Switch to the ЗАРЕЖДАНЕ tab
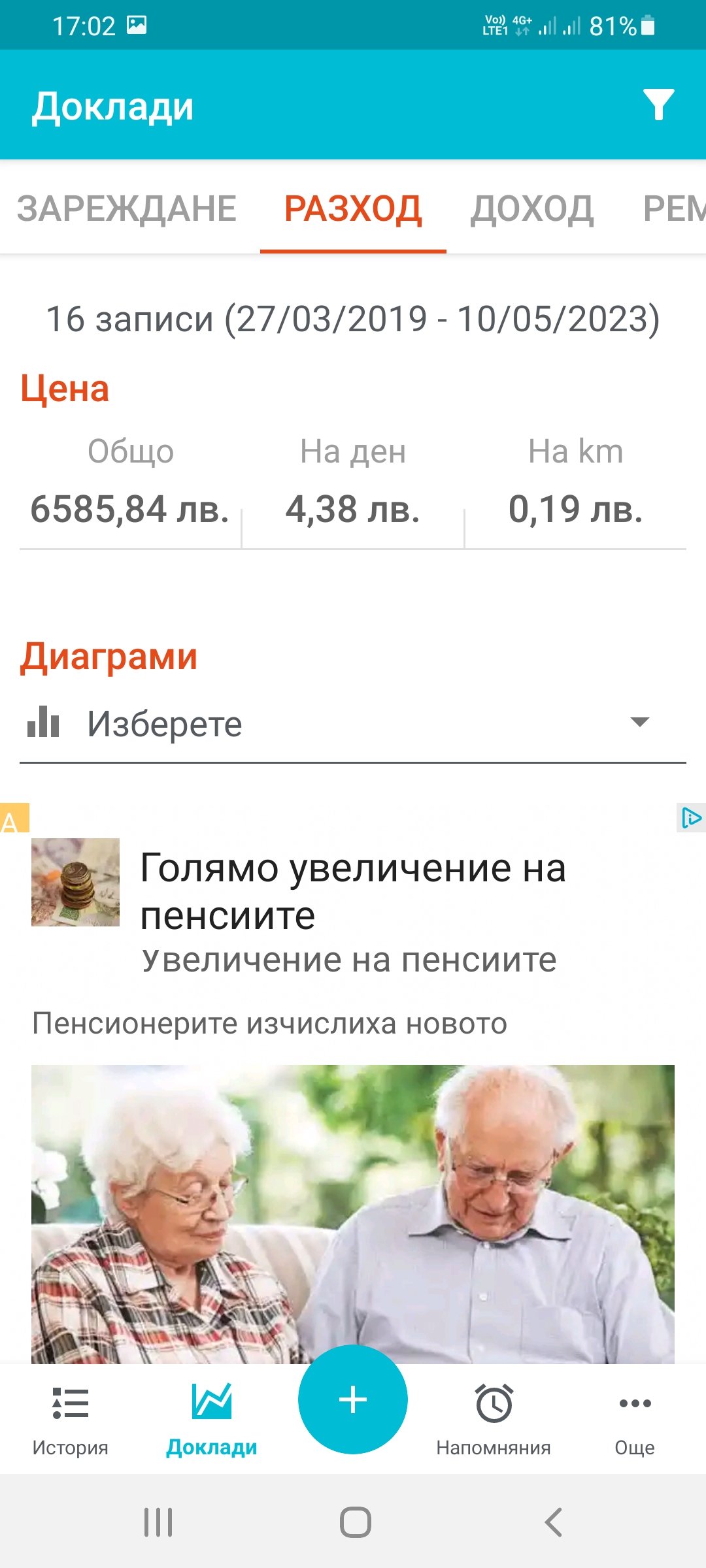Screen dimensions: 706x1568 pos(127,209)
